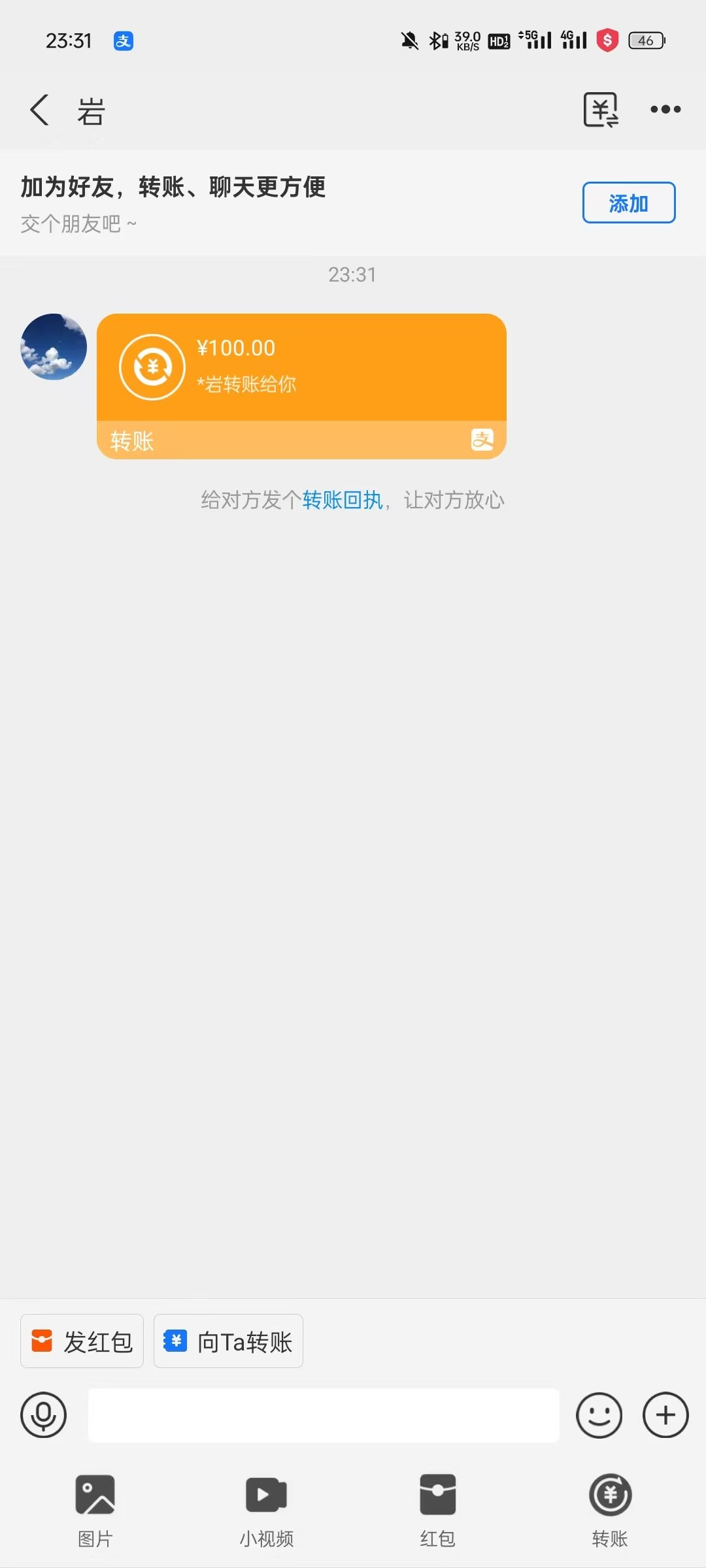Image resolution: width=706 pixels, height=1568 pixels.
Task: Tap the 转账回执 link
Action: click(342, 500)
